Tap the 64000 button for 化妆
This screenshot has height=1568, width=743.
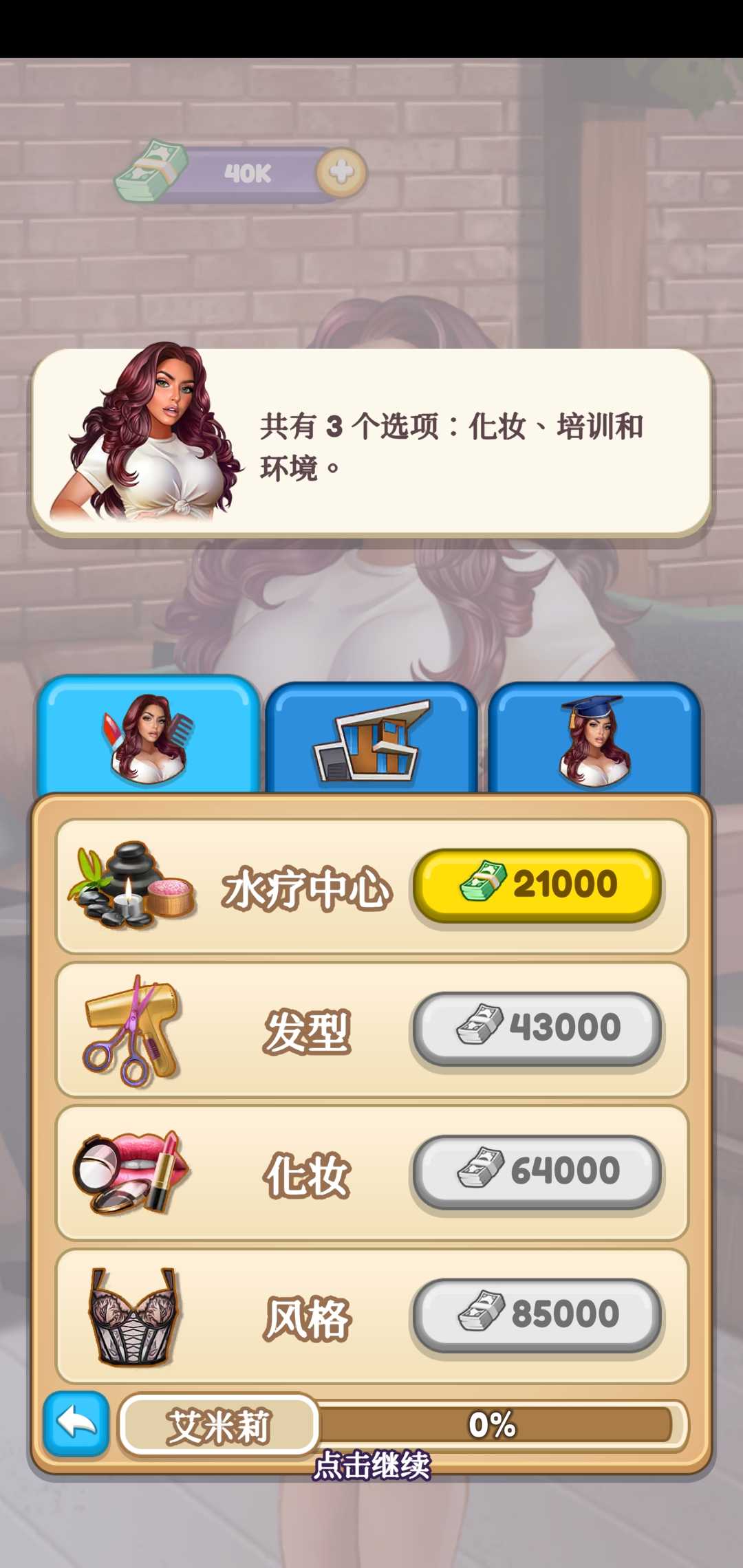(x=537, y=1170)
